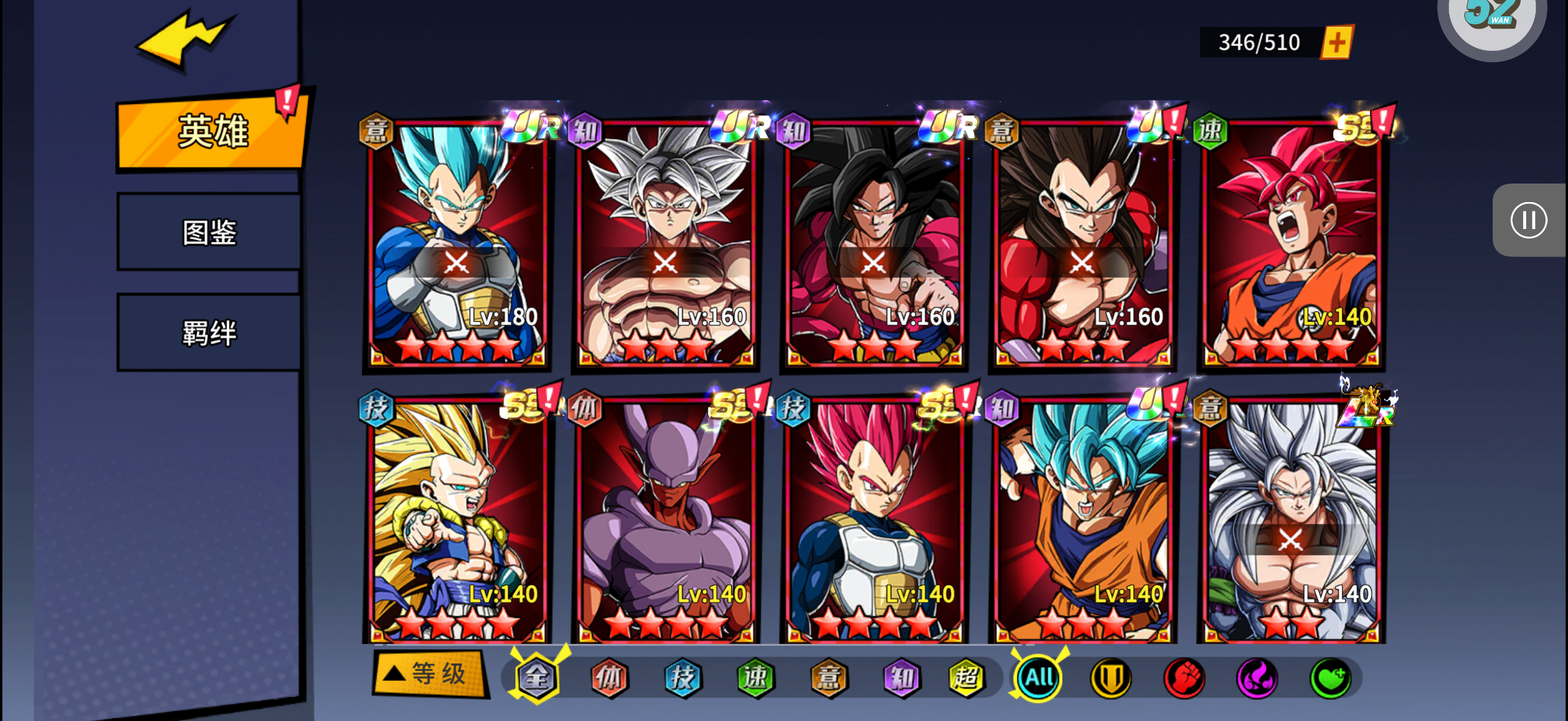
Task: Open the purple Janemba 体 card
Action: [x=665, y=520]
